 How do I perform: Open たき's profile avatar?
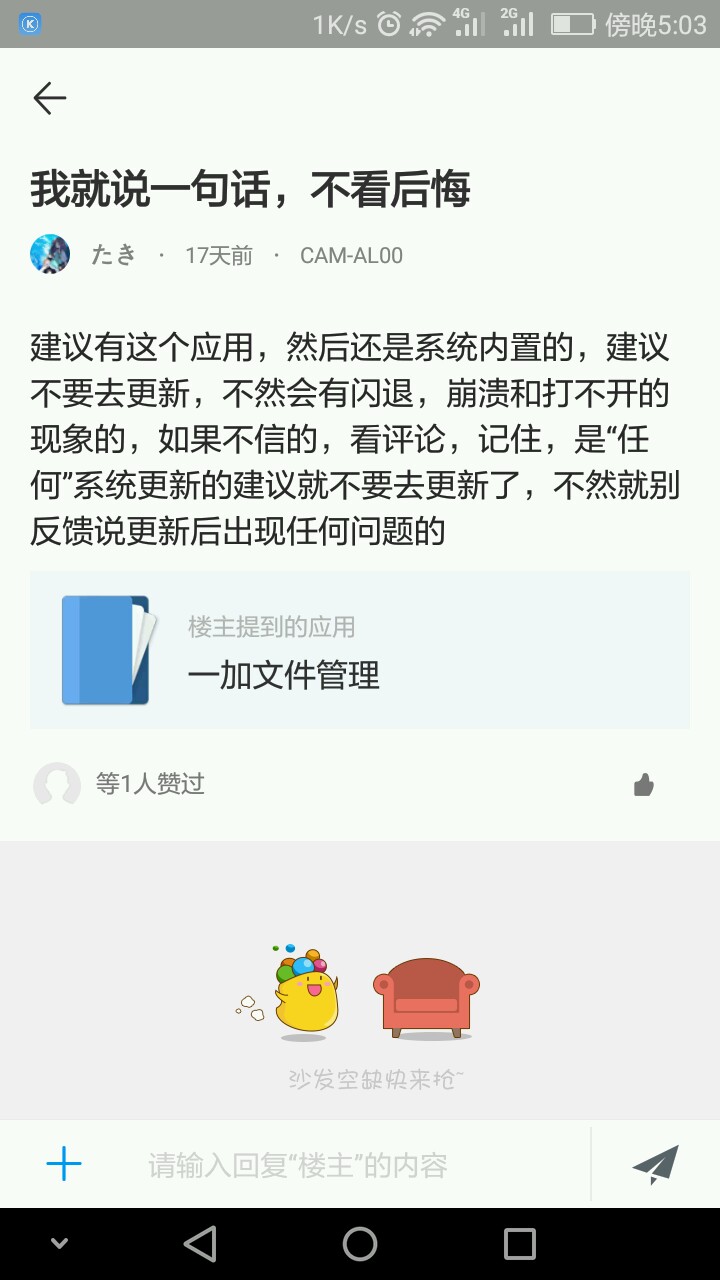pyautogui.click(x=50, y=255)
